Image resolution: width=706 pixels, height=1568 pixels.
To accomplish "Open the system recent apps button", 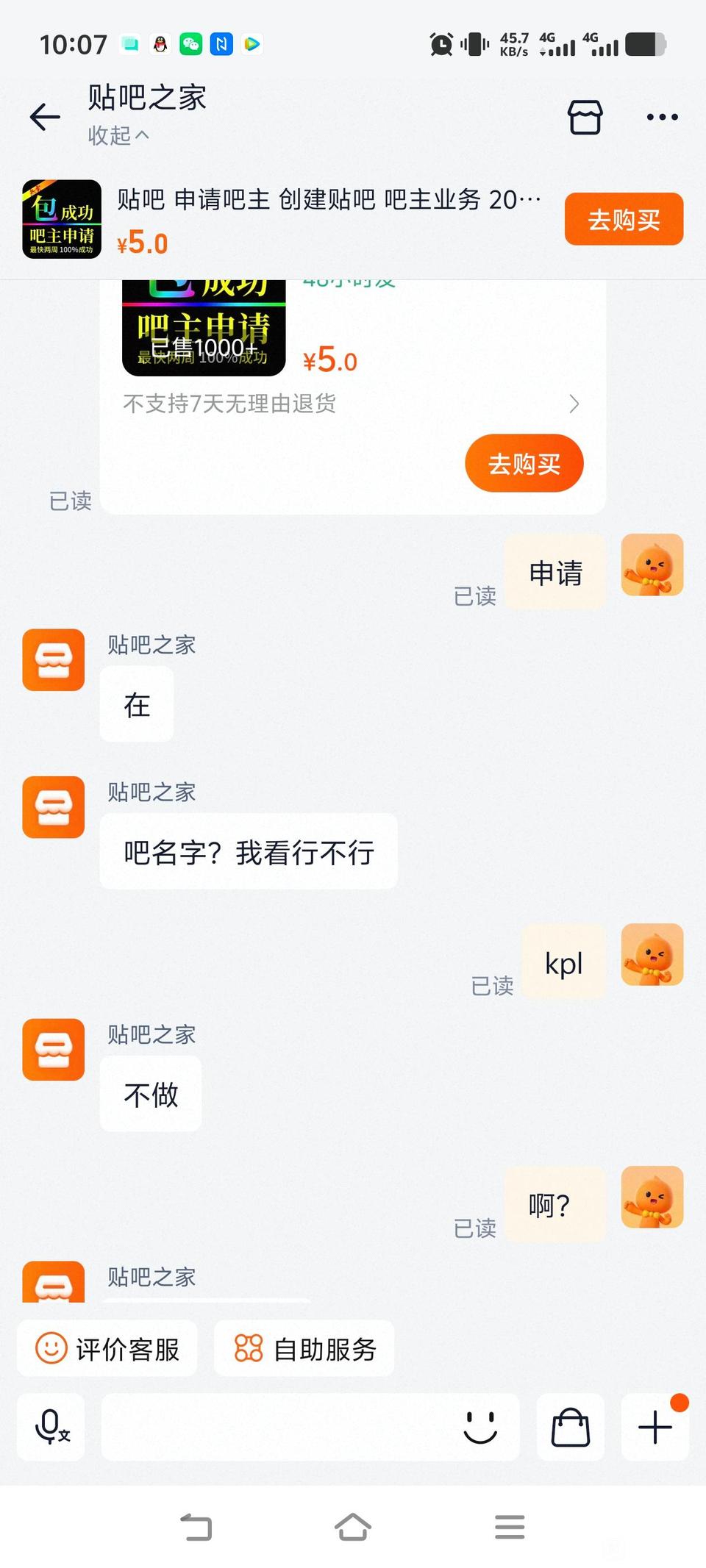I will click(510, 1527).
